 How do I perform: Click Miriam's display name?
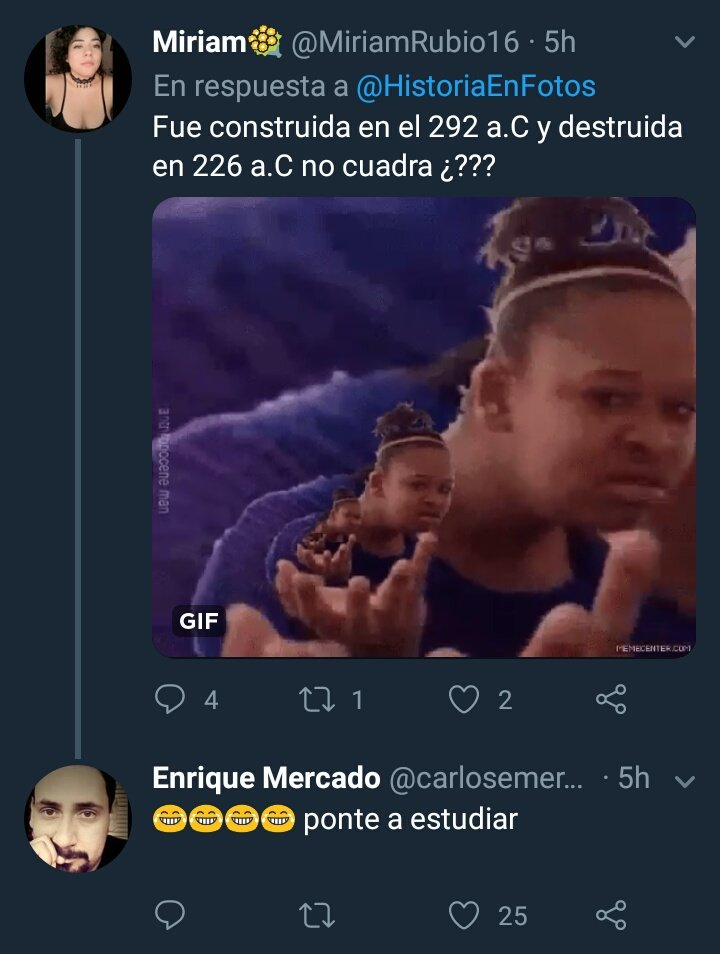[183, 38]
